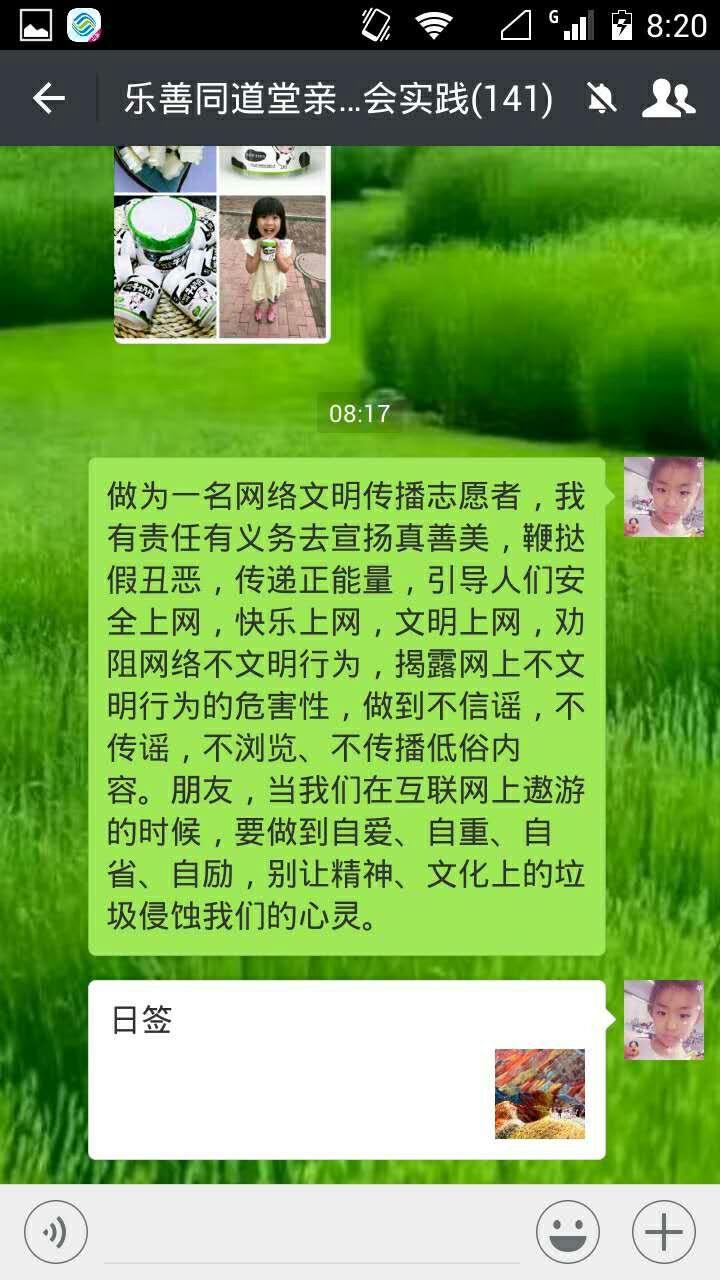The height and width of the screenshot is (1280, 720).
Task: View the product photo collage image
Action: coord(221,244)
